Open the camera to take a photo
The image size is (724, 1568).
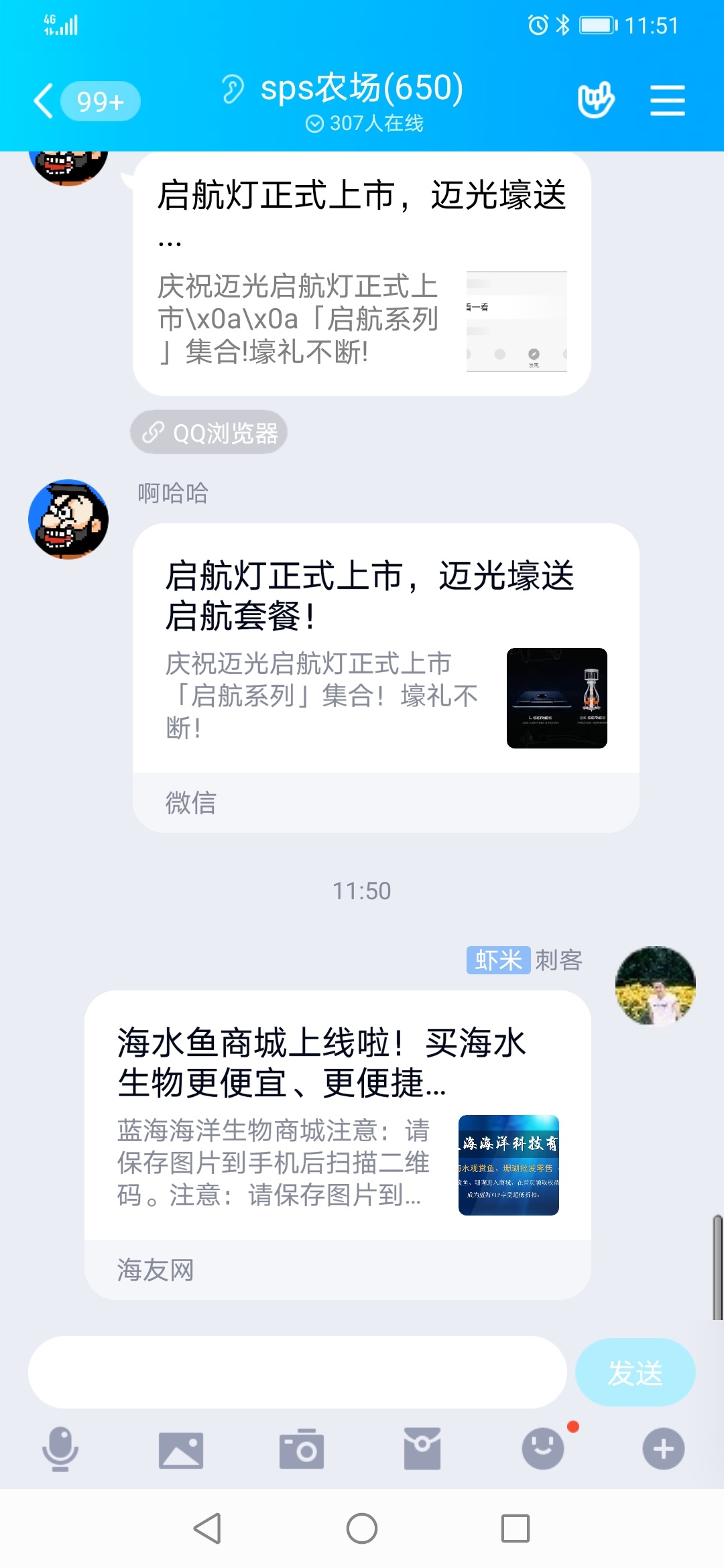(x=302, y=1449)
